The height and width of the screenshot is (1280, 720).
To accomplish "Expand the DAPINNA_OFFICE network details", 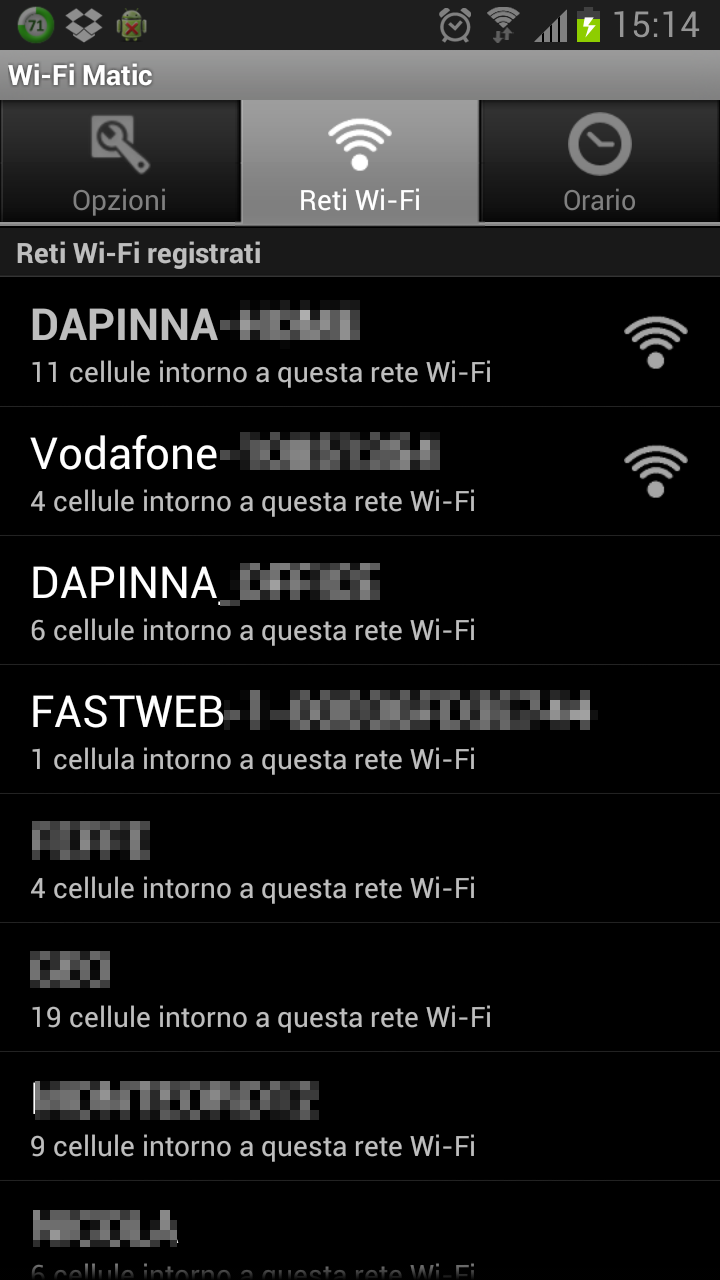I will tap(300, 598).
